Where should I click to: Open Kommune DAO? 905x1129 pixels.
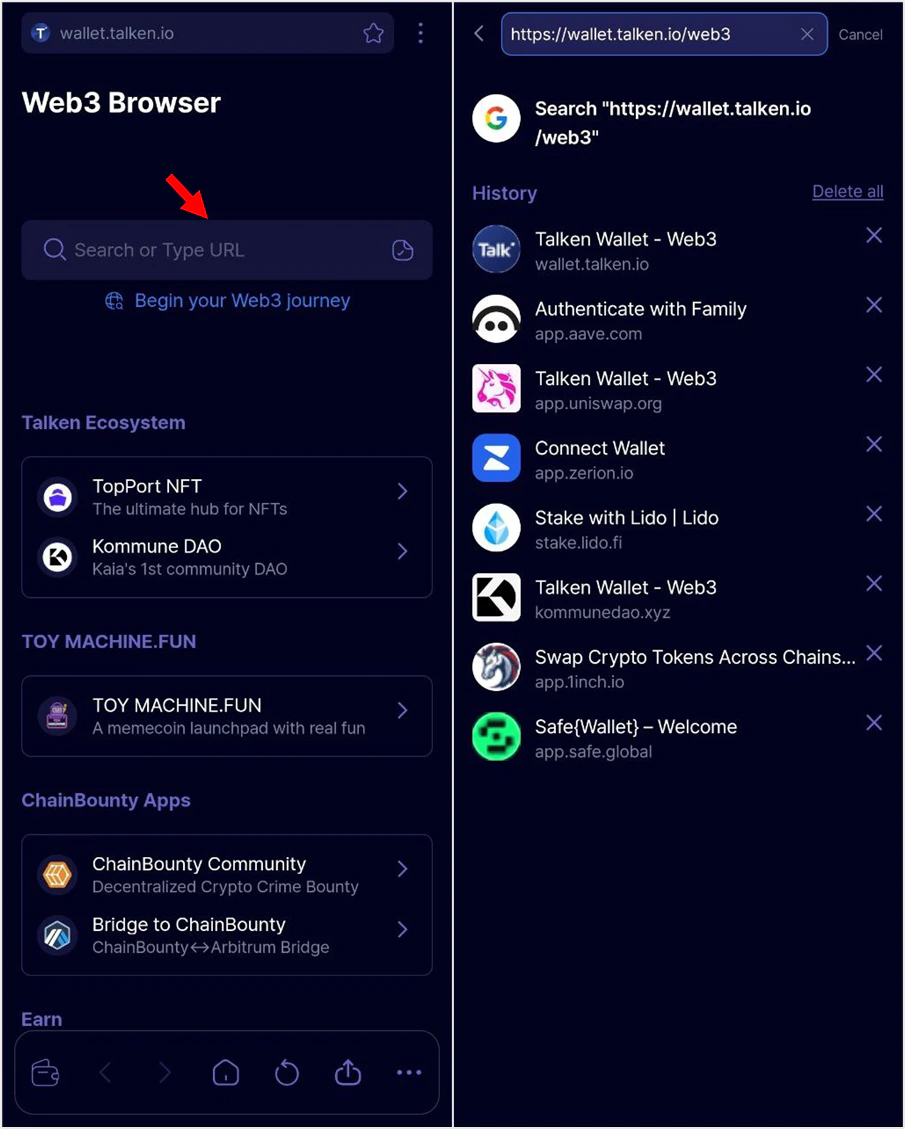[x=227, y=557]
